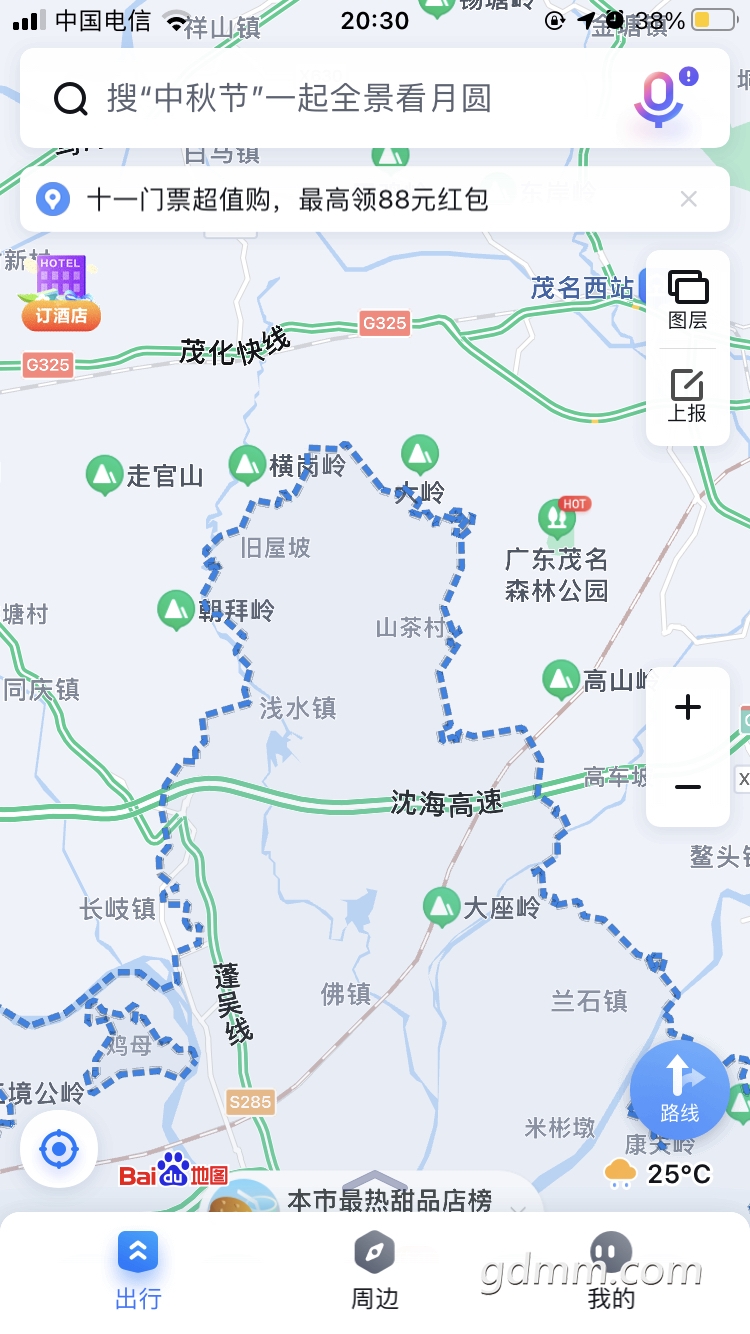
Task: Open the 路线 route planner
Action: [680, 1090]
